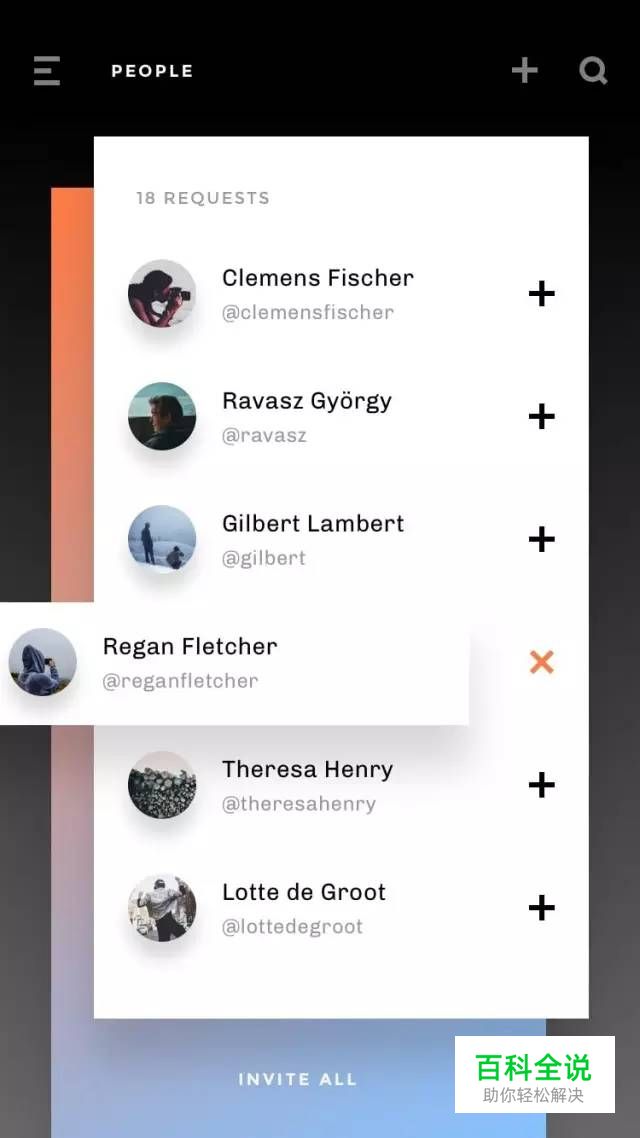Open the search icon

(593, 70)
